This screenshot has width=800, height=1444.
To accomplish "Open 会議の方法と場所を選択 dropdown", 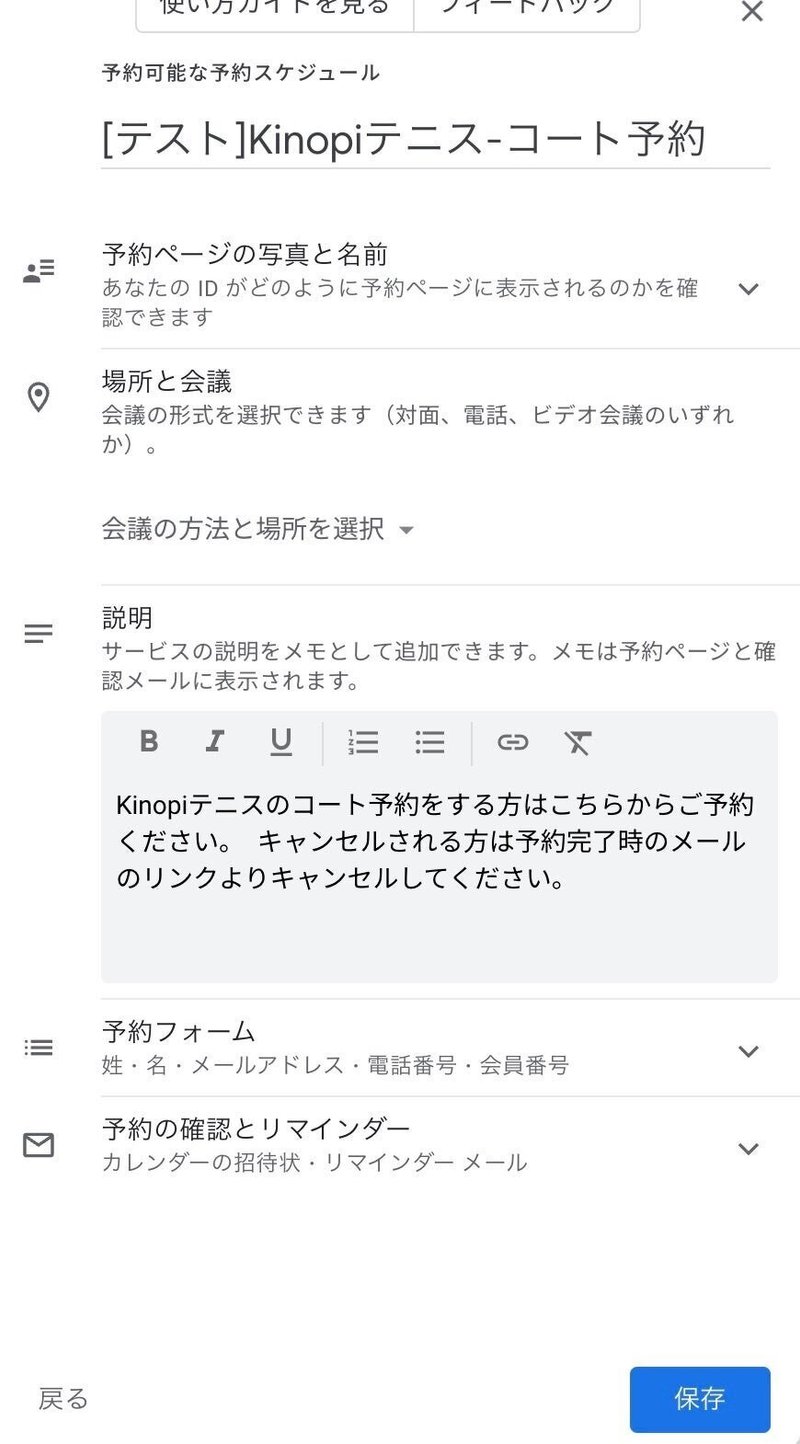I will (258, 529).
